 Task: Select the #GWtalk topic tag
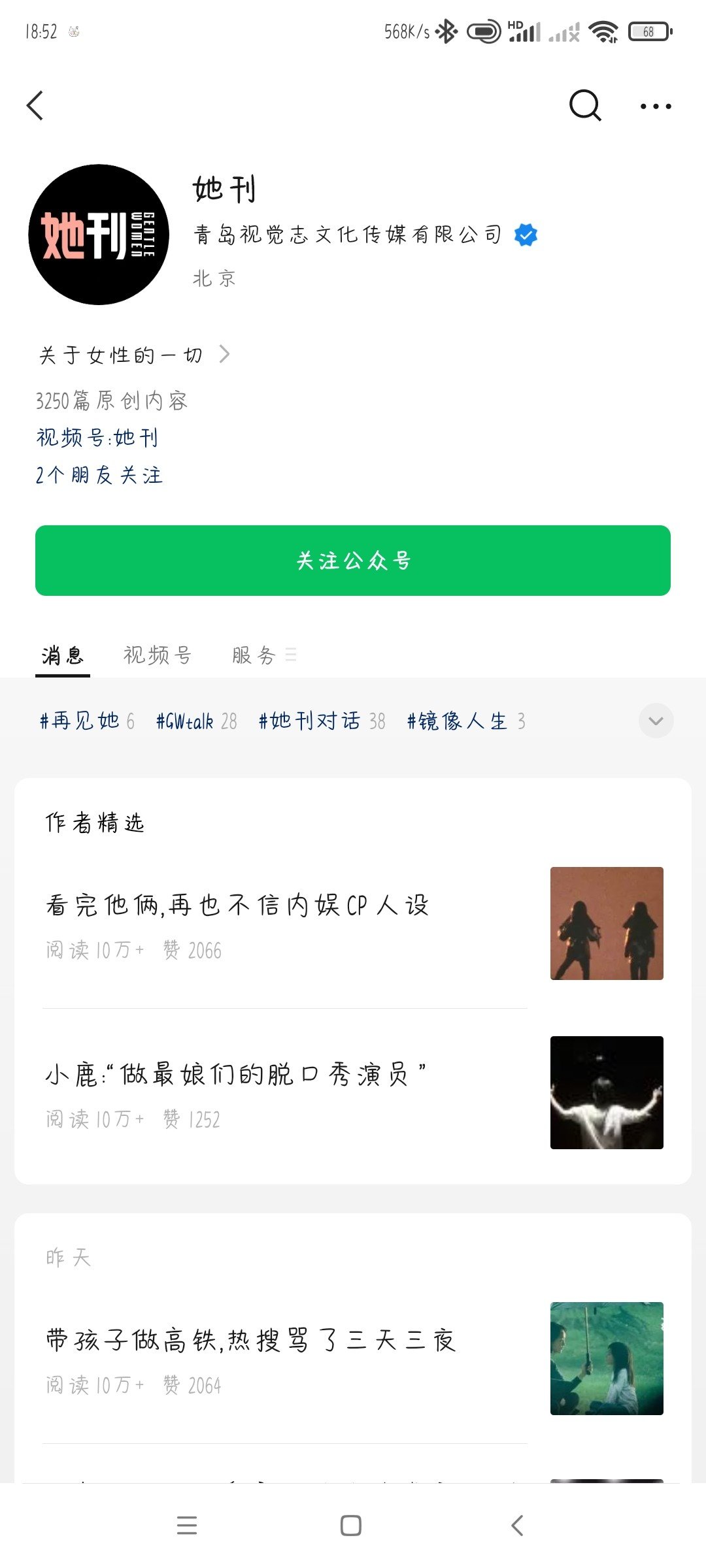[197, 721]
